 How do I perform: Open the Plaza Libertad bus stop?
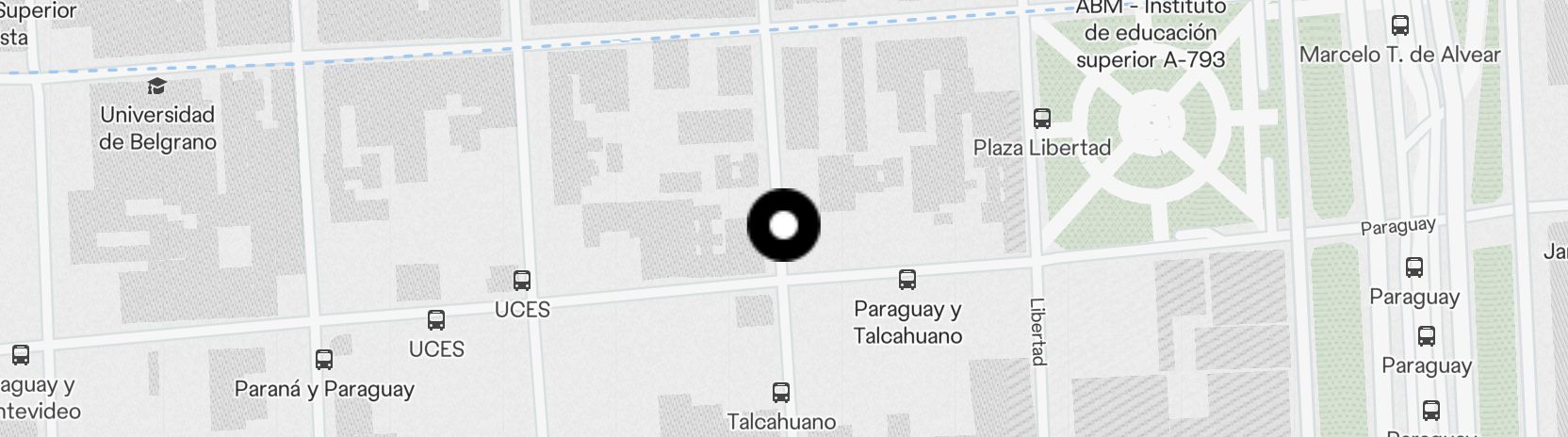pos(1041,119)
